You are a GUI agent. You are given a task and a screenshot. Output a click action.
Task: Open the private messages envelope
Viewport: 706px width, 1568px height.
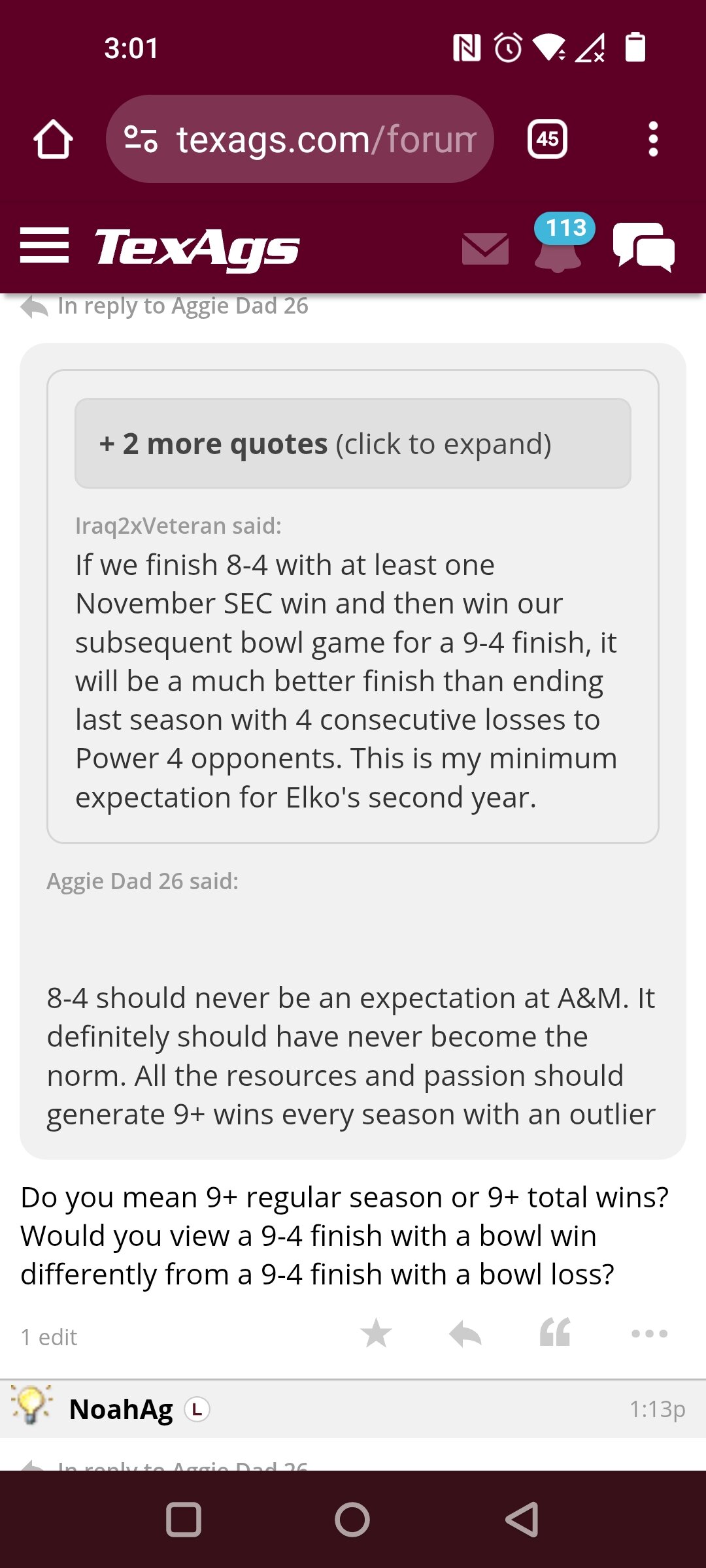click(x=485, y=249)
